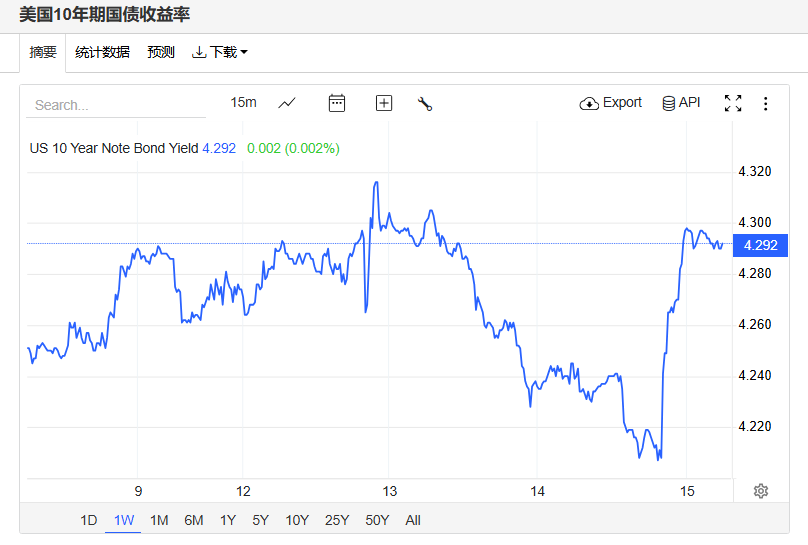Screen dimensions: 808x545
Task: Open the three-dot overflow menu
Action: click(x=766, y=103)
